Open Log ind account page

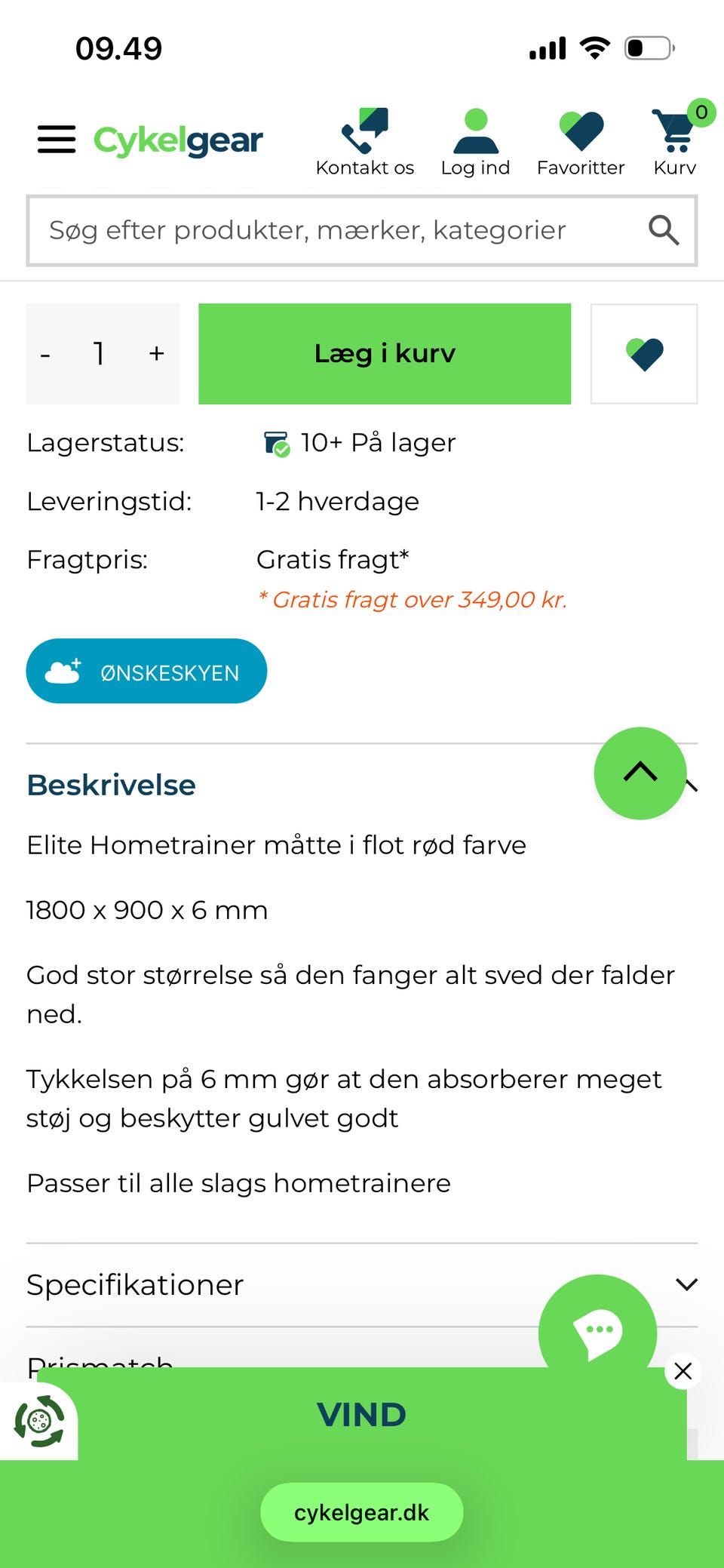[x=475, y=143]
